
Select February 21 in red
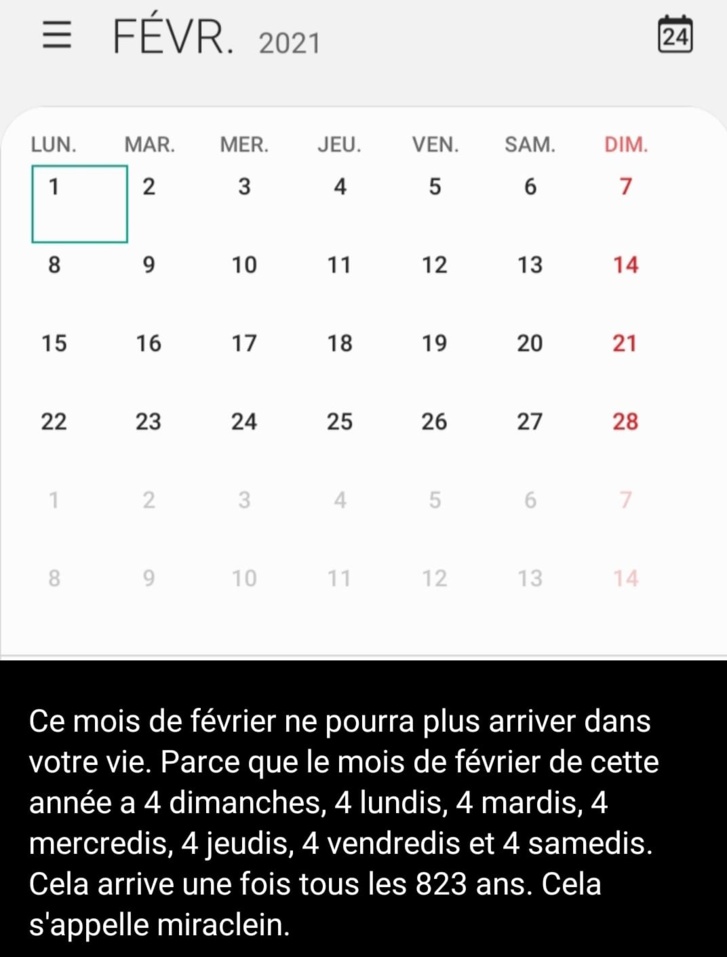624,343
